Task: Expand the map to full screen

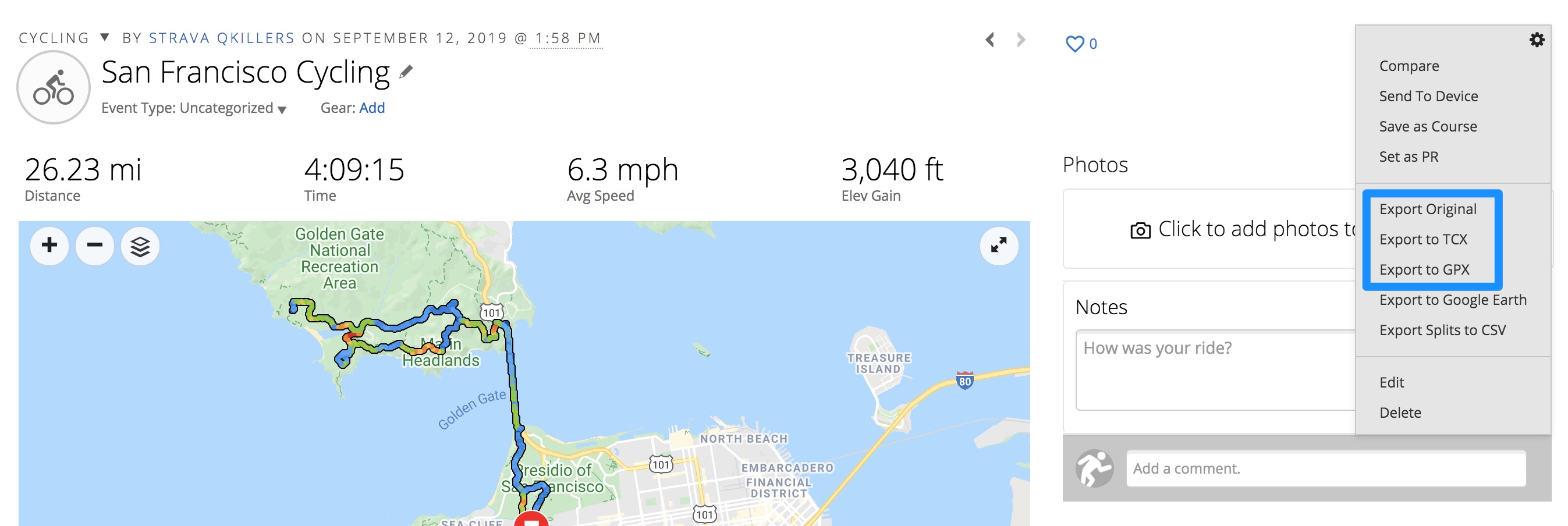Action: (x=998, y=246)
